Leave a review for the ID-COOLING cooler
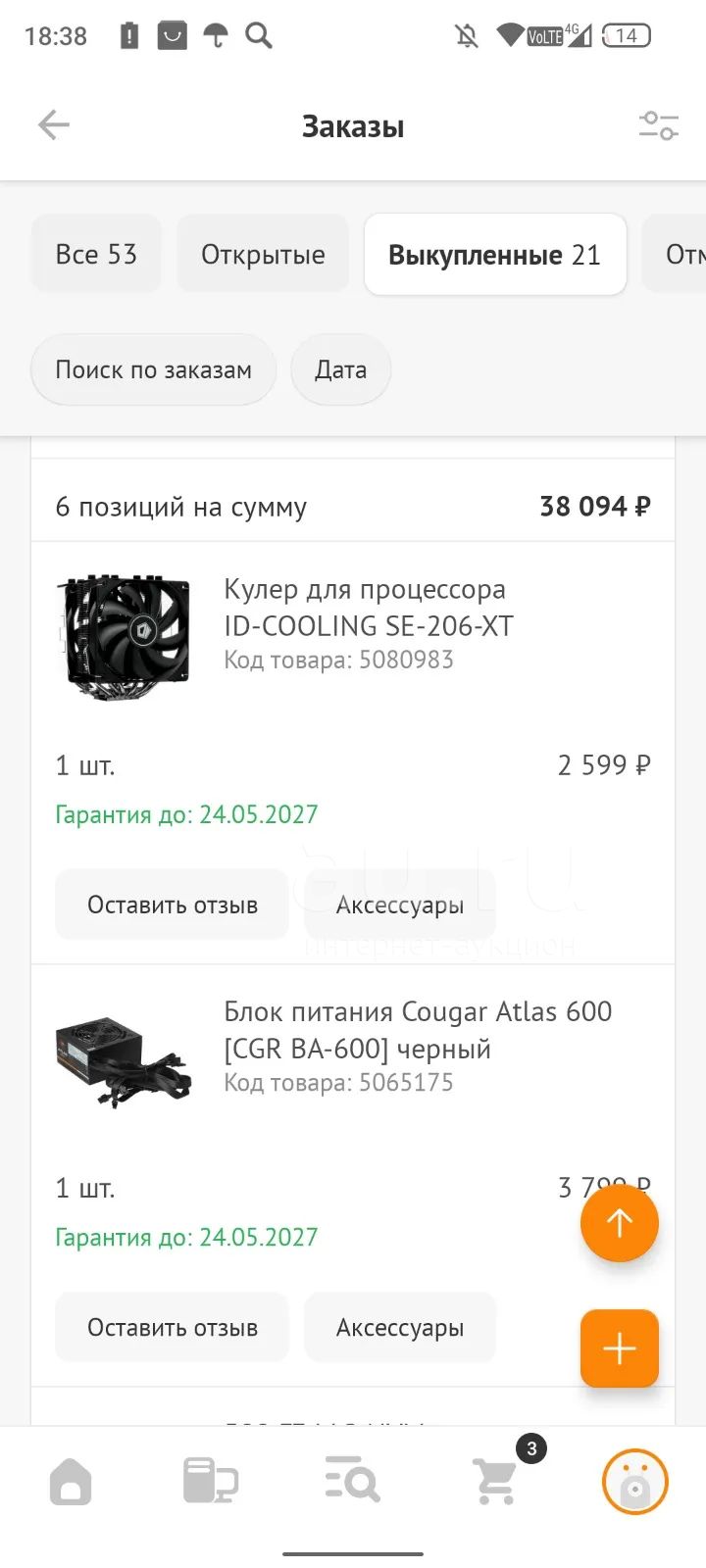This screenshot has width=706, height=1568. click(x=173, y=905)
